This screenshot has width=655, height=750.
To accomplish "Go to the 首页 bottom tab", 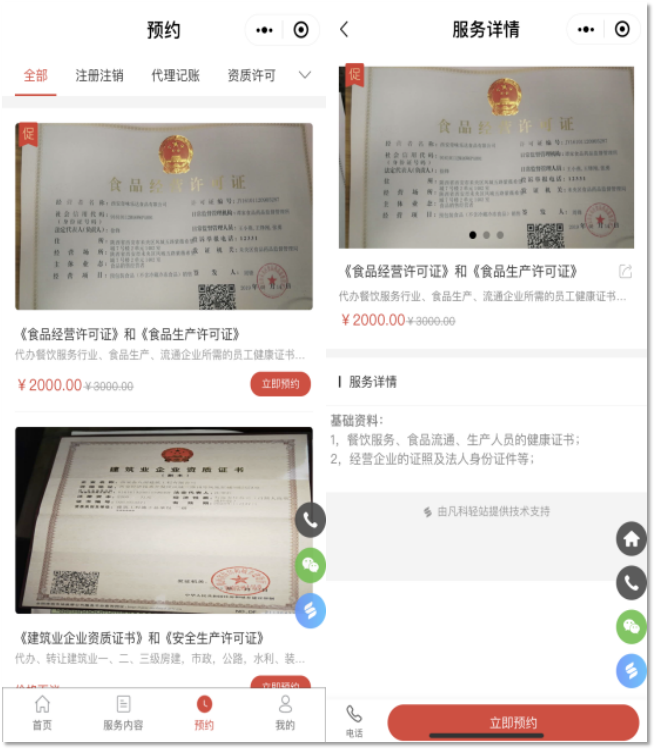I will 42,714.
